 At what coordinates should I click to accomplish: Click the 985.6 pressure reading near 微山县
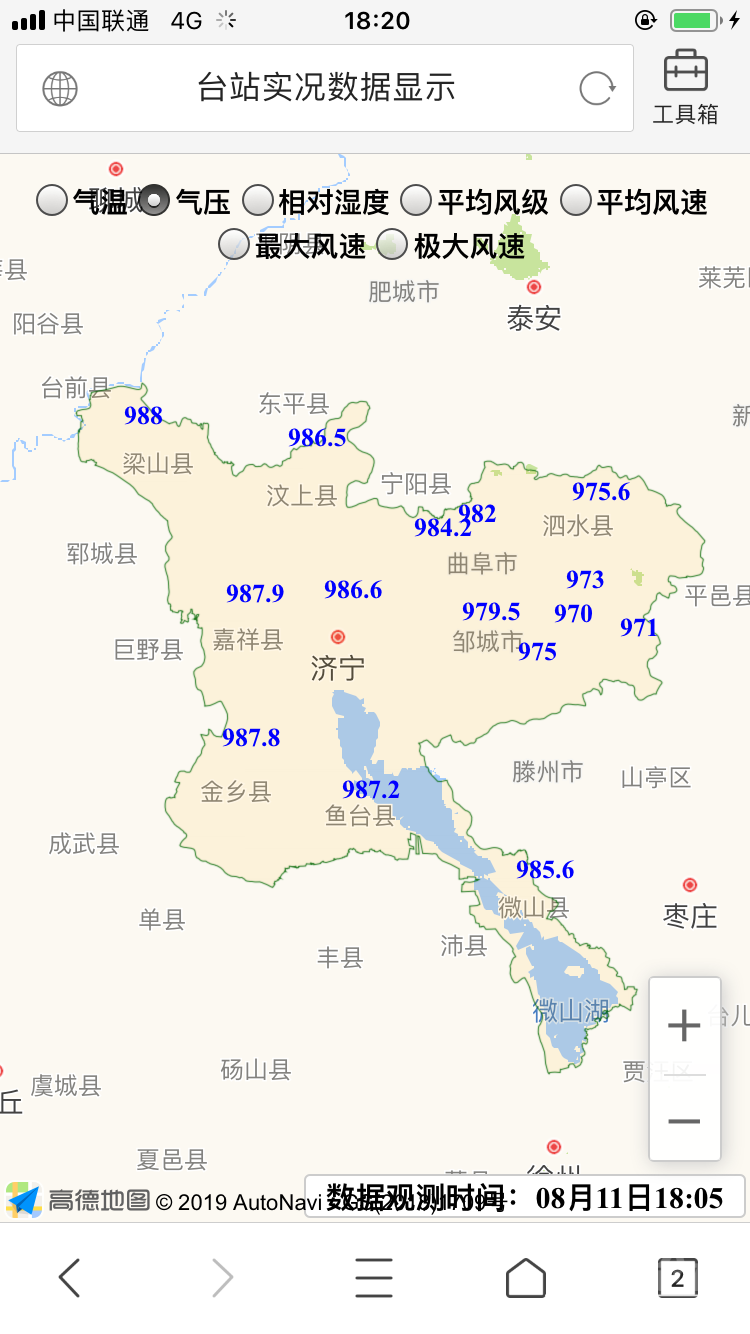(544, 870)
